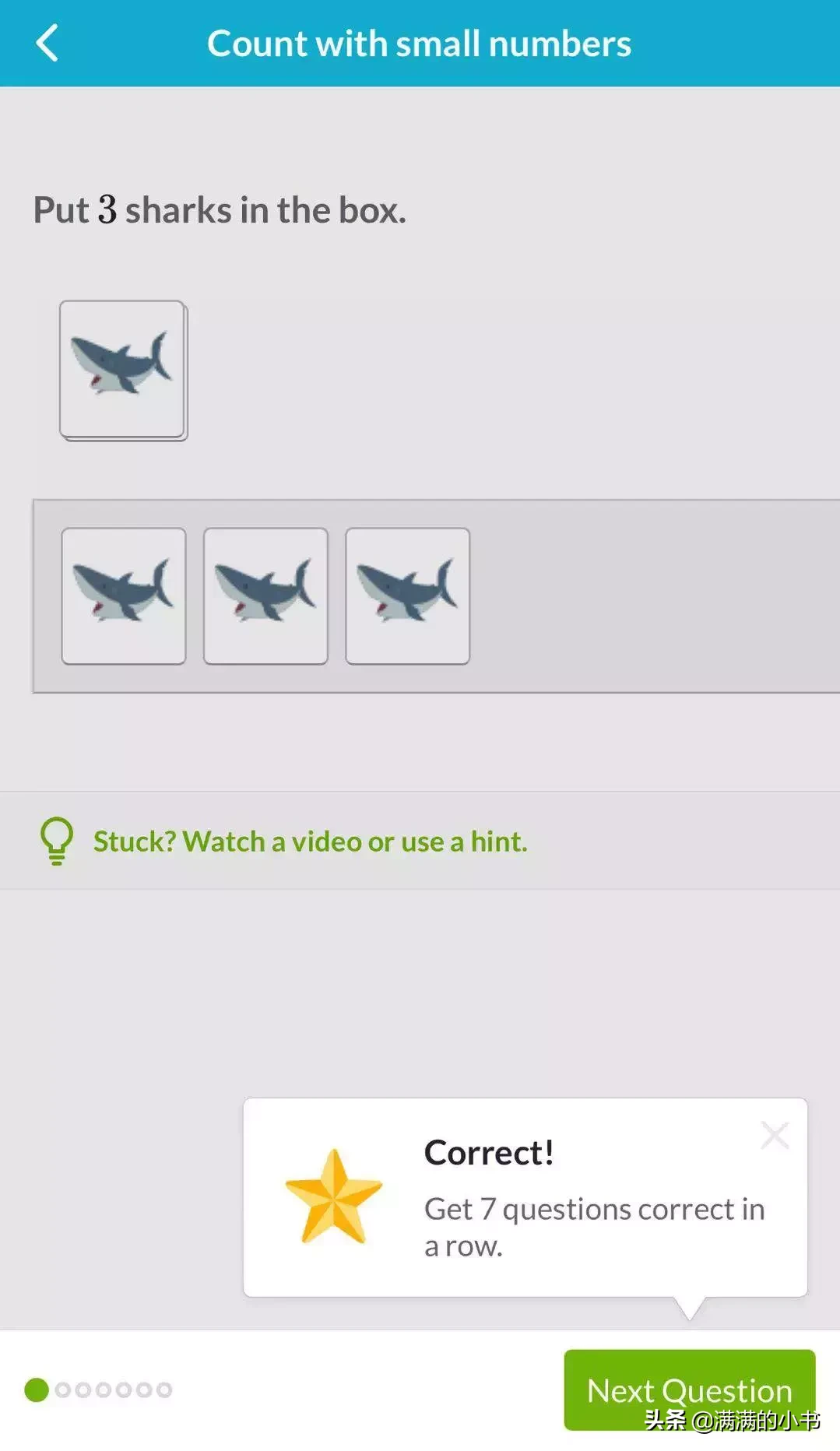The image size is (840, 1451).
Task: Dismiss the Correct! popup
Action: 774,1136
